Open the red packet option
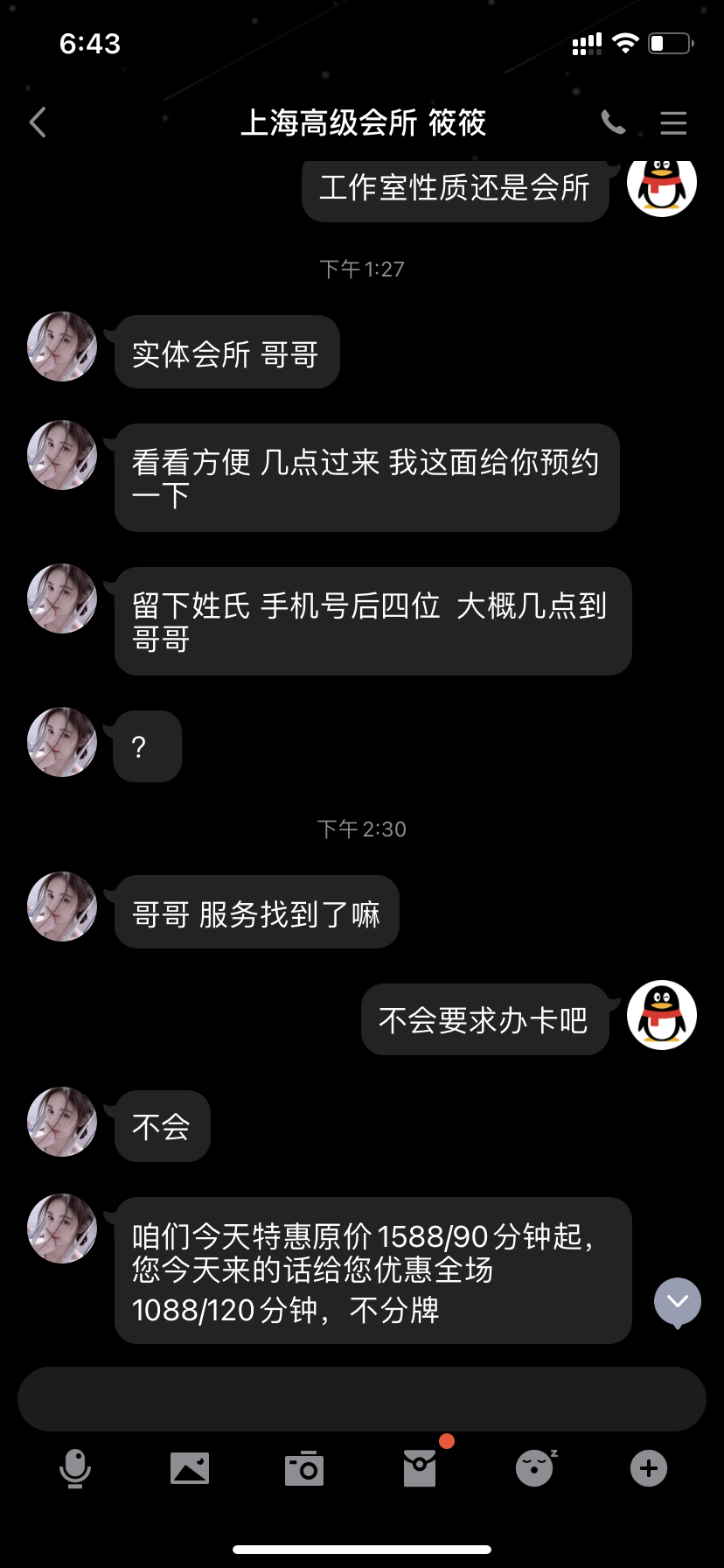 [420, 1467]
